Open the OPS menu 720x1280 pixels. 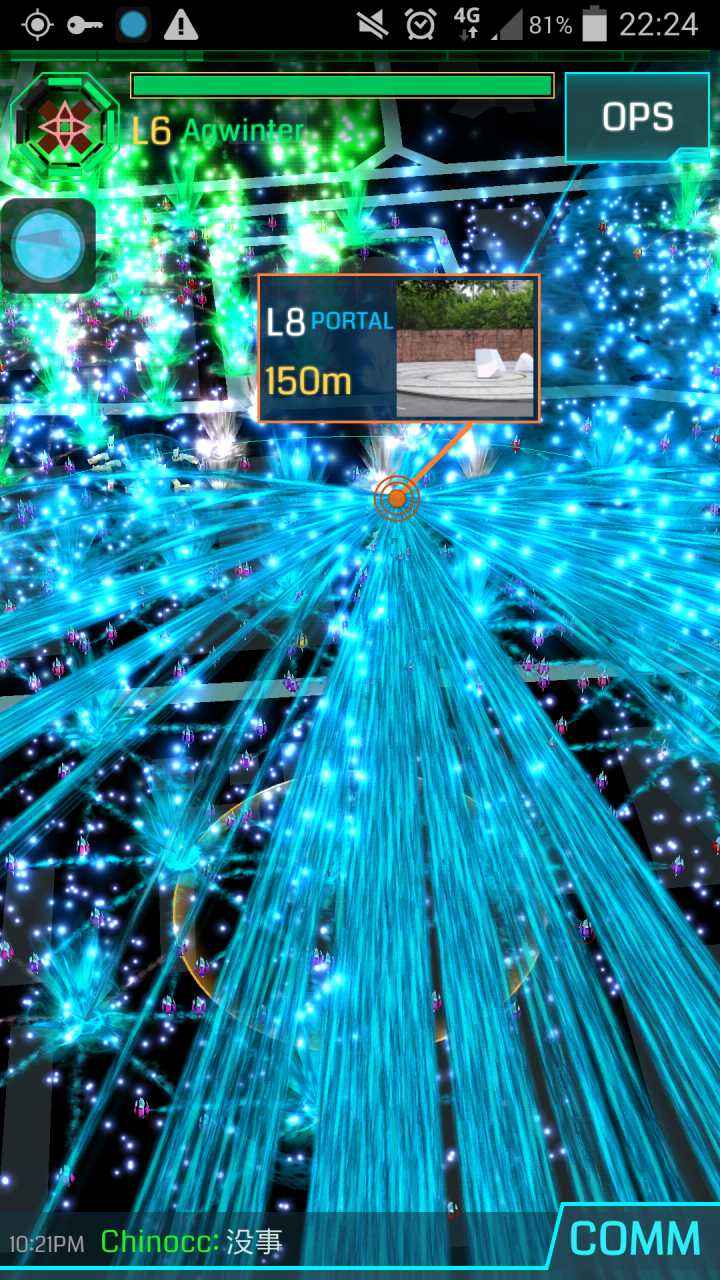pos(637,118)
